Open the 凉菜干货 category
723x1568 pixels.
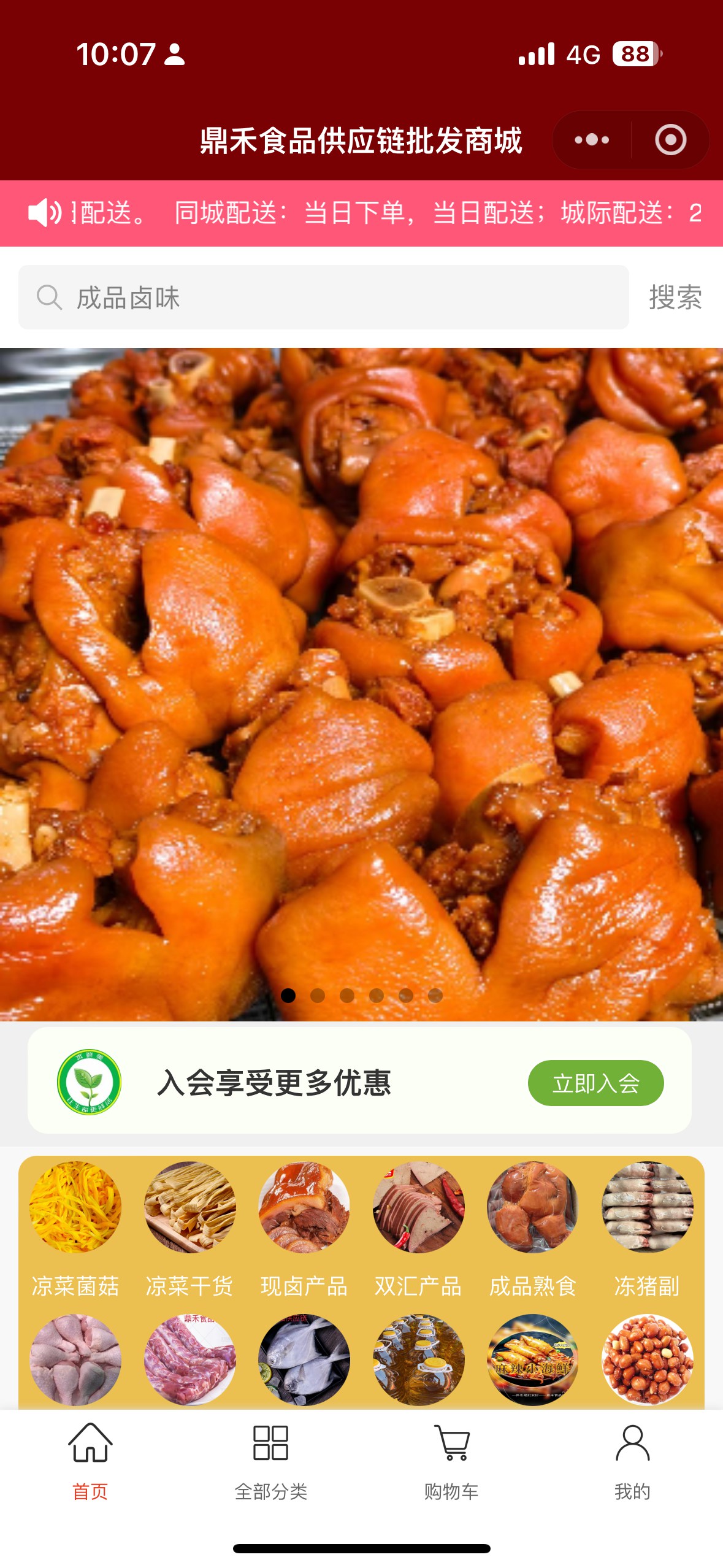coord(189,1226)
